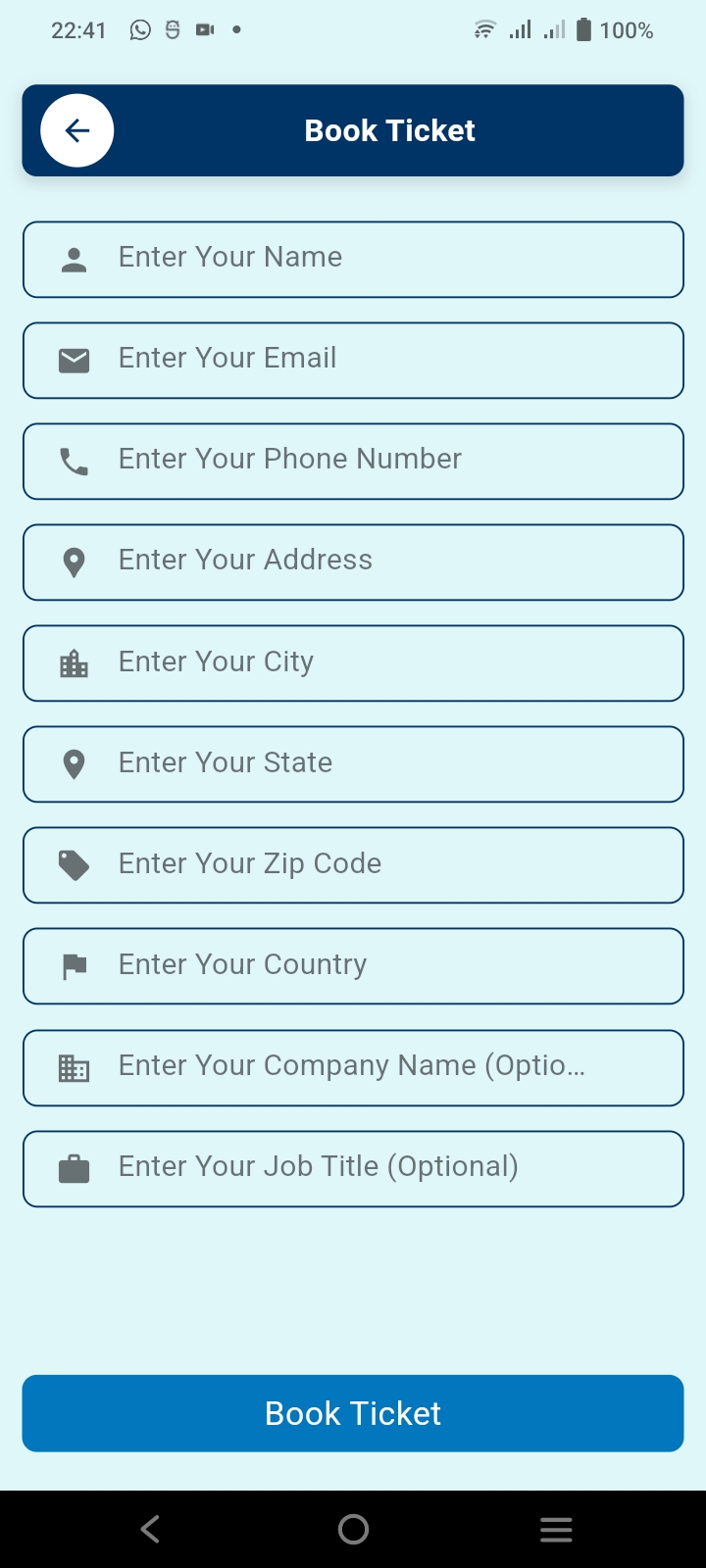Open recent apps with the menu button
Image resolution: width=706 pixels, height=1568 pixels.
[x=556, y=1529]
